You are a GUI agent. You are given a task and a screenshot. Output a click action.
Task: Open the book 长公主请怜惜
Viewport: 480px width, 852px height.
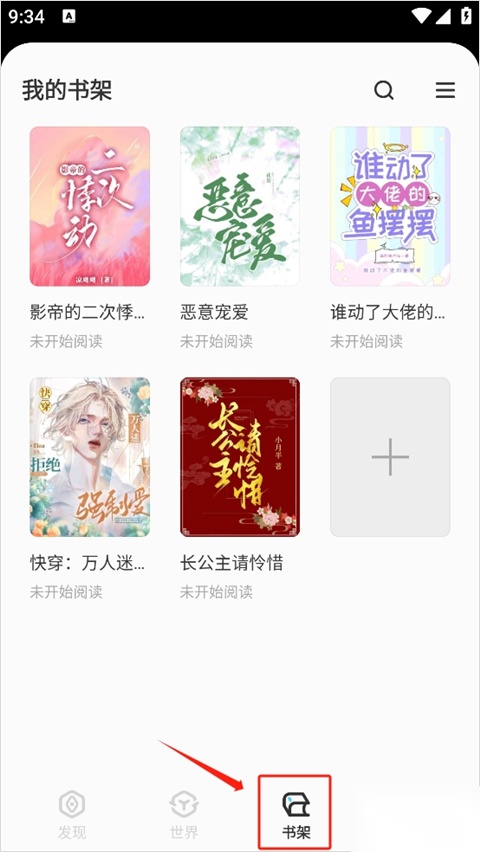point(240,457)
